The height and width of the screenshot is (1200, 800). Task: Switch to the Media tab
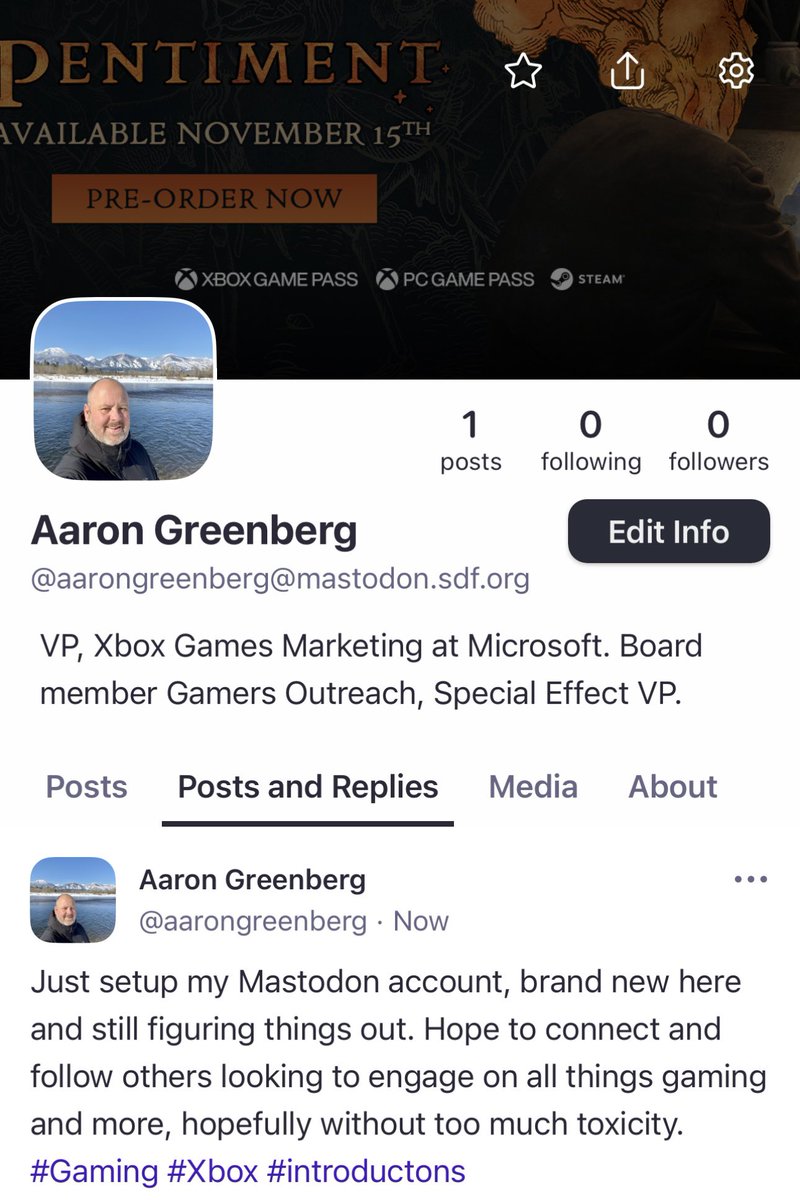click(x=533, y=787)
